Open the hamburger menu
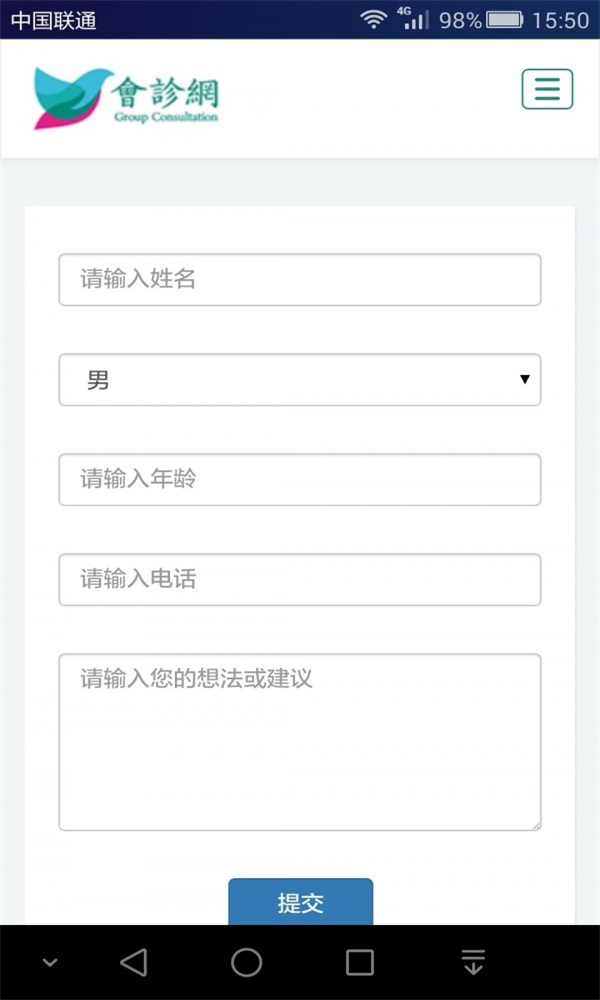 tap(547, 89)
